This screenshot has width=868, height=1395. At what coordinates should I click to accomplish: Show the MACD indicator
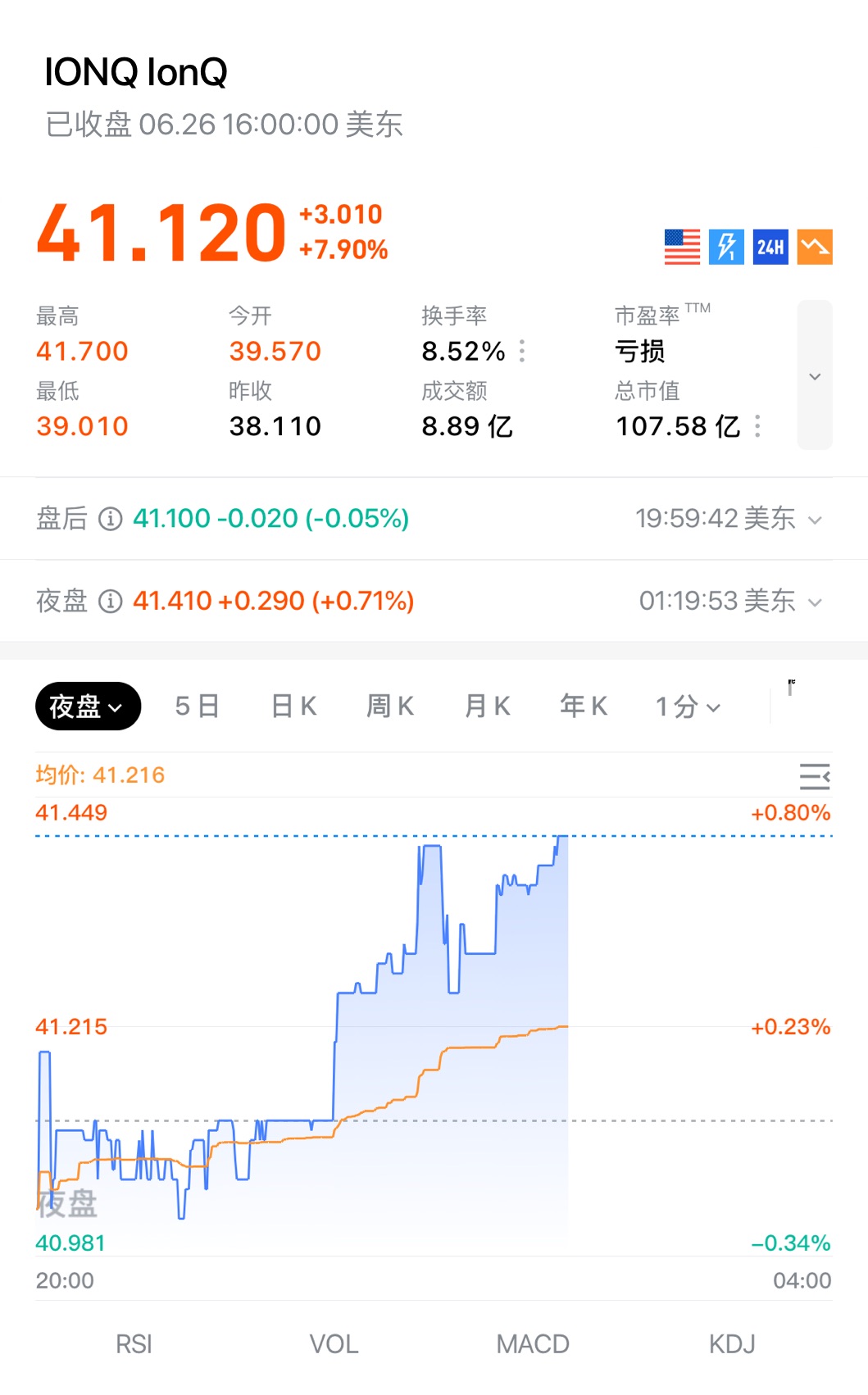[x=533, y=1344]
